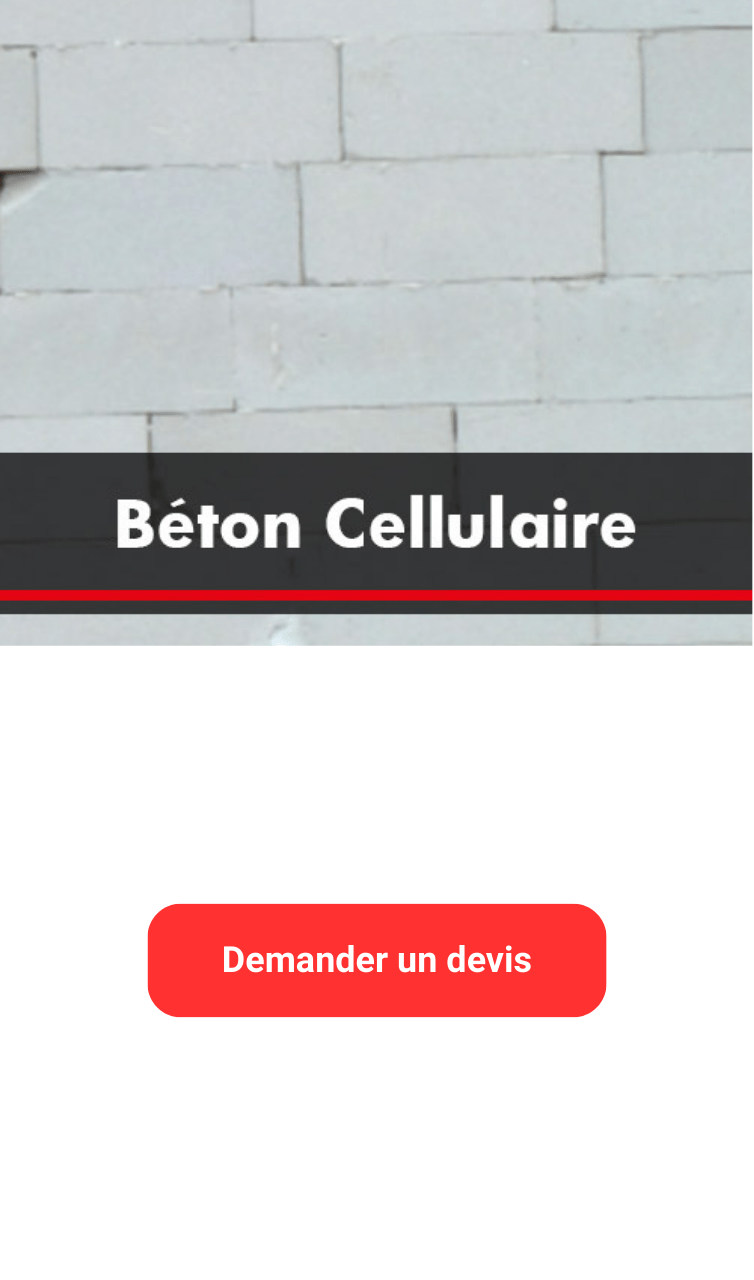Tap the Demander un devis button
754x1280 pixels.
[377, 960]
